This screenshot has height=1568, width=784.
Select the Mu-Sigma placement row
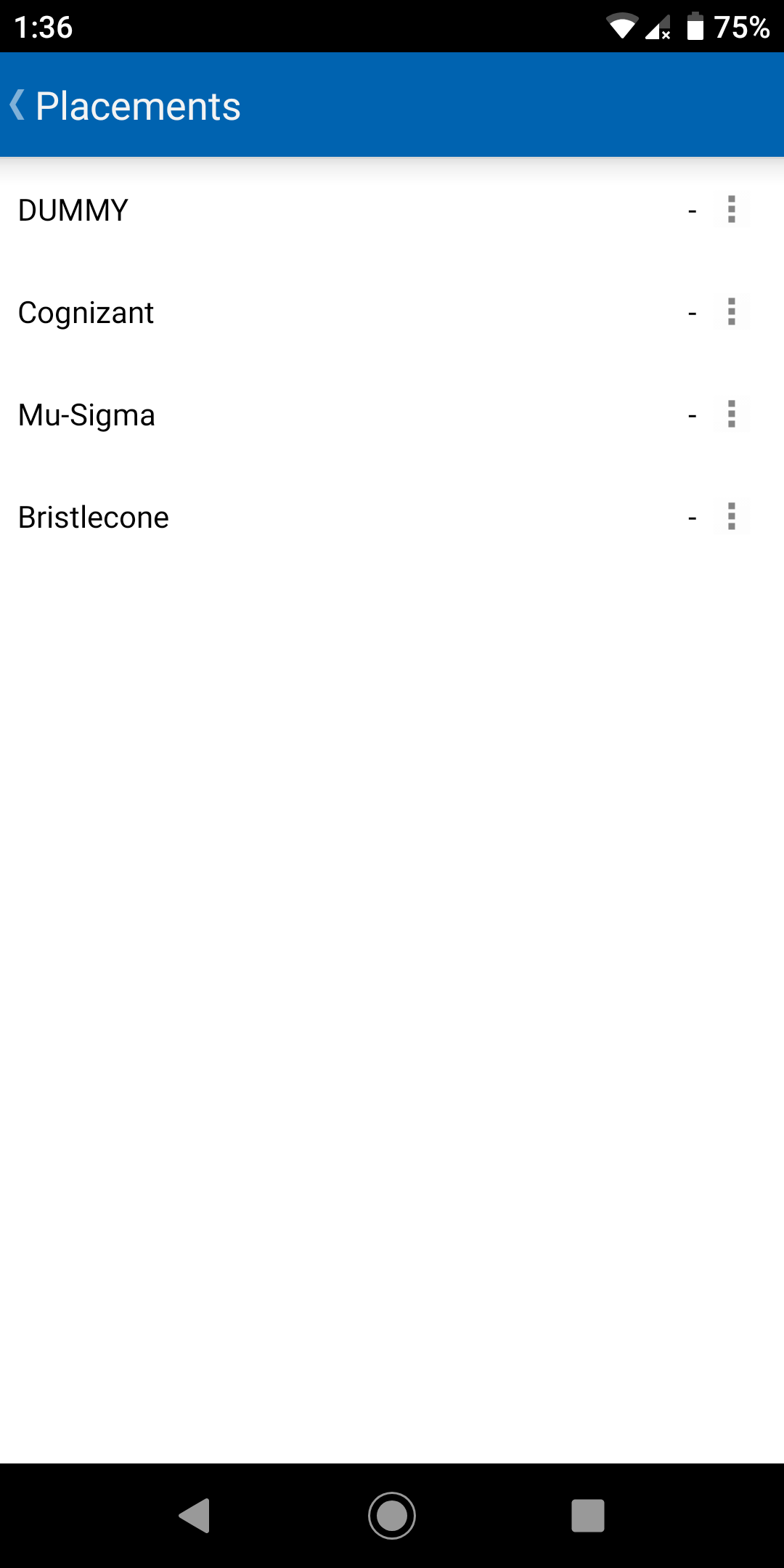(87, 415)
